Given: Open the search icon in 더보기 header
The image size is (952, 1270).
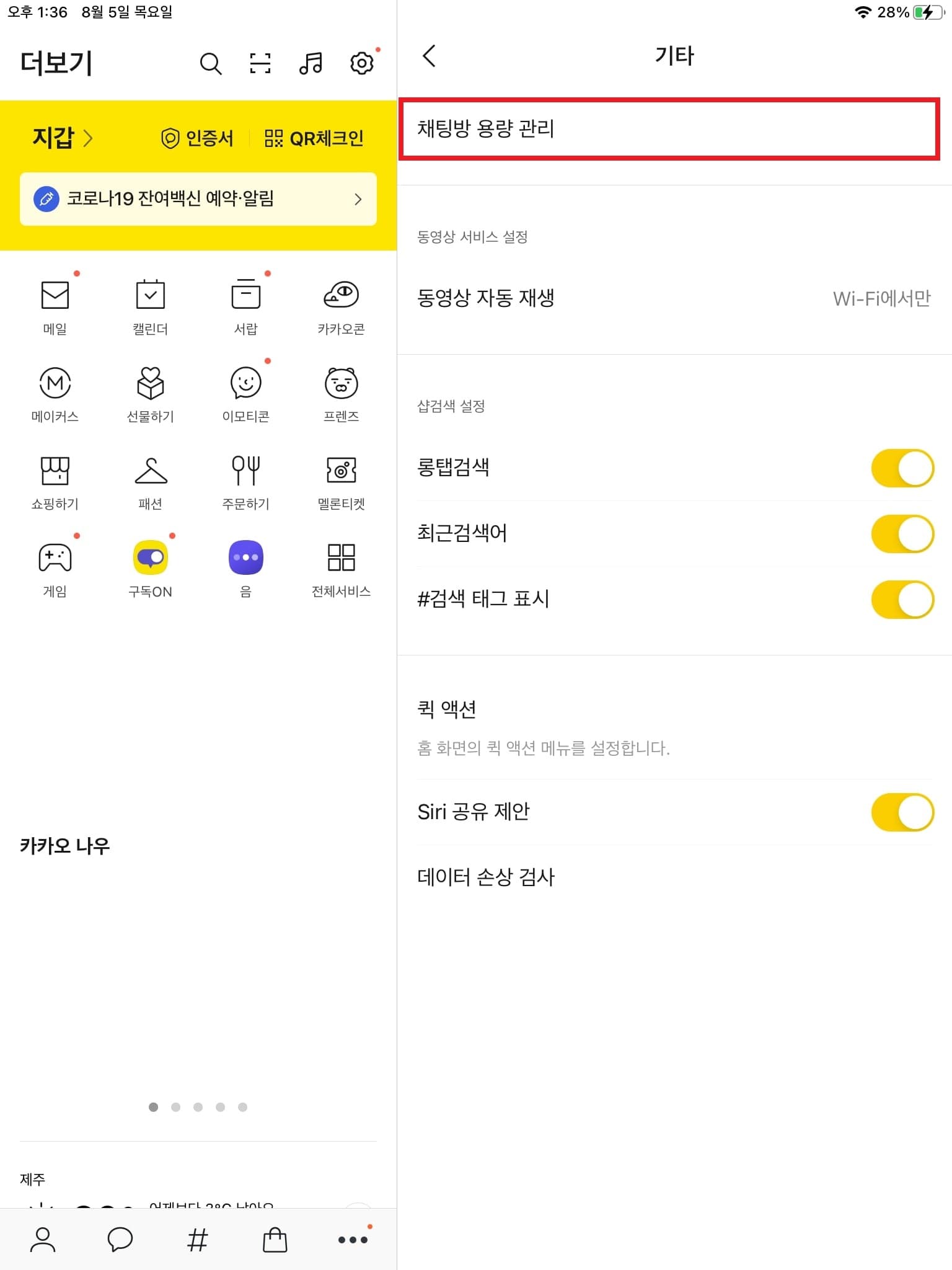Looking at the screenshot, I should (x=211, y=63).
